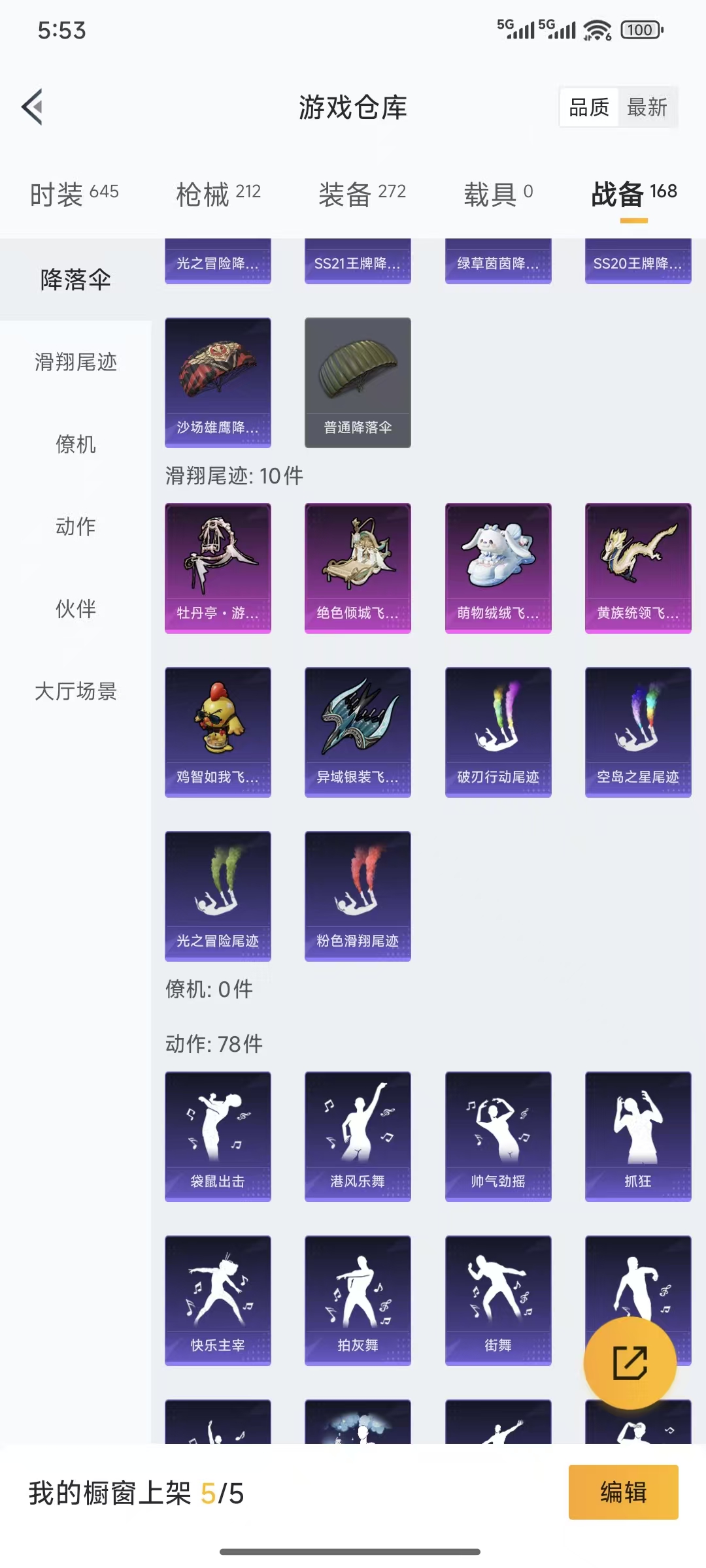Jump to 动作 category in sidebar

click(75, 526)
